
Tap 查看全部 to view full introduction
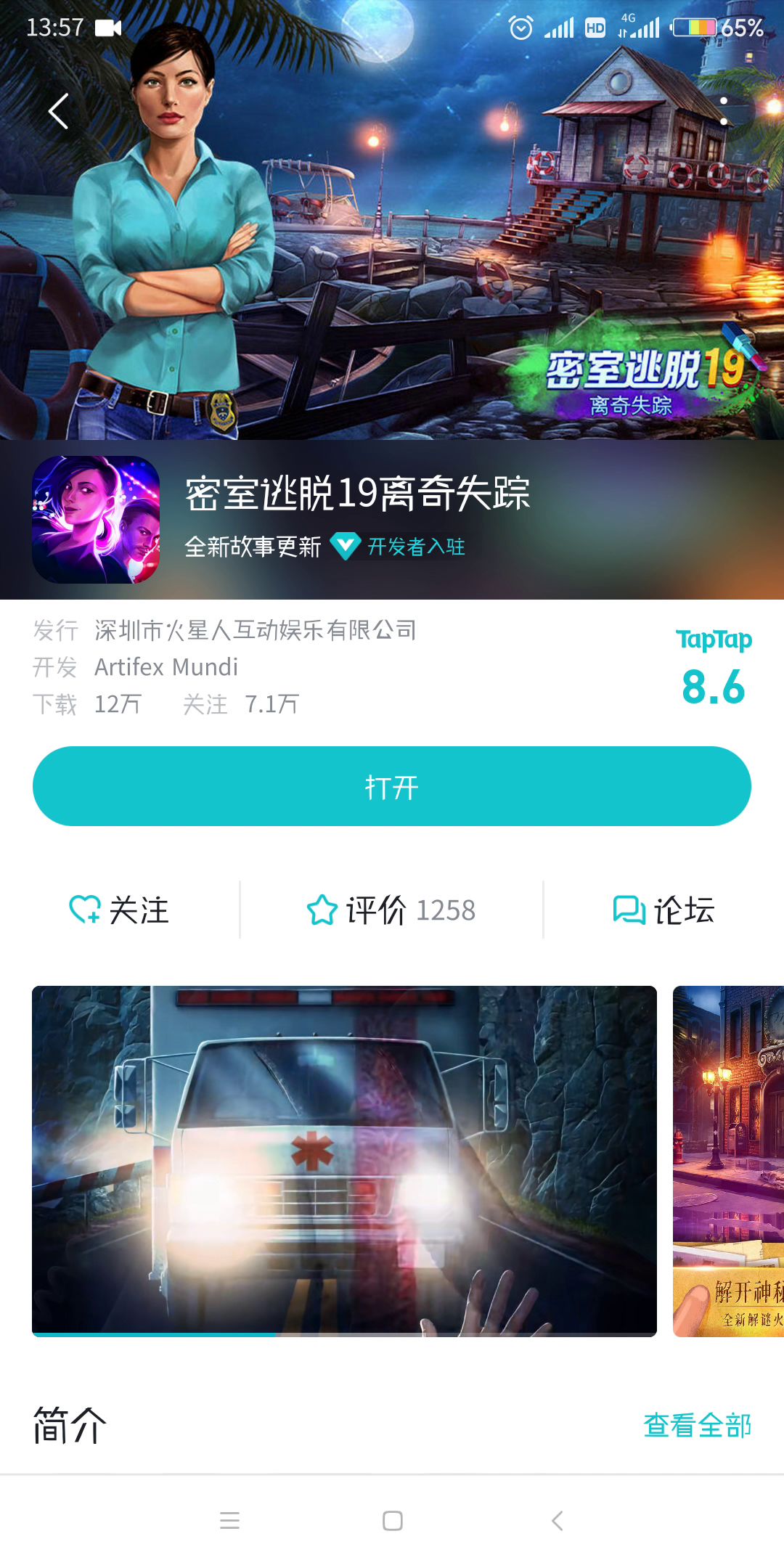pos(697,1425)
